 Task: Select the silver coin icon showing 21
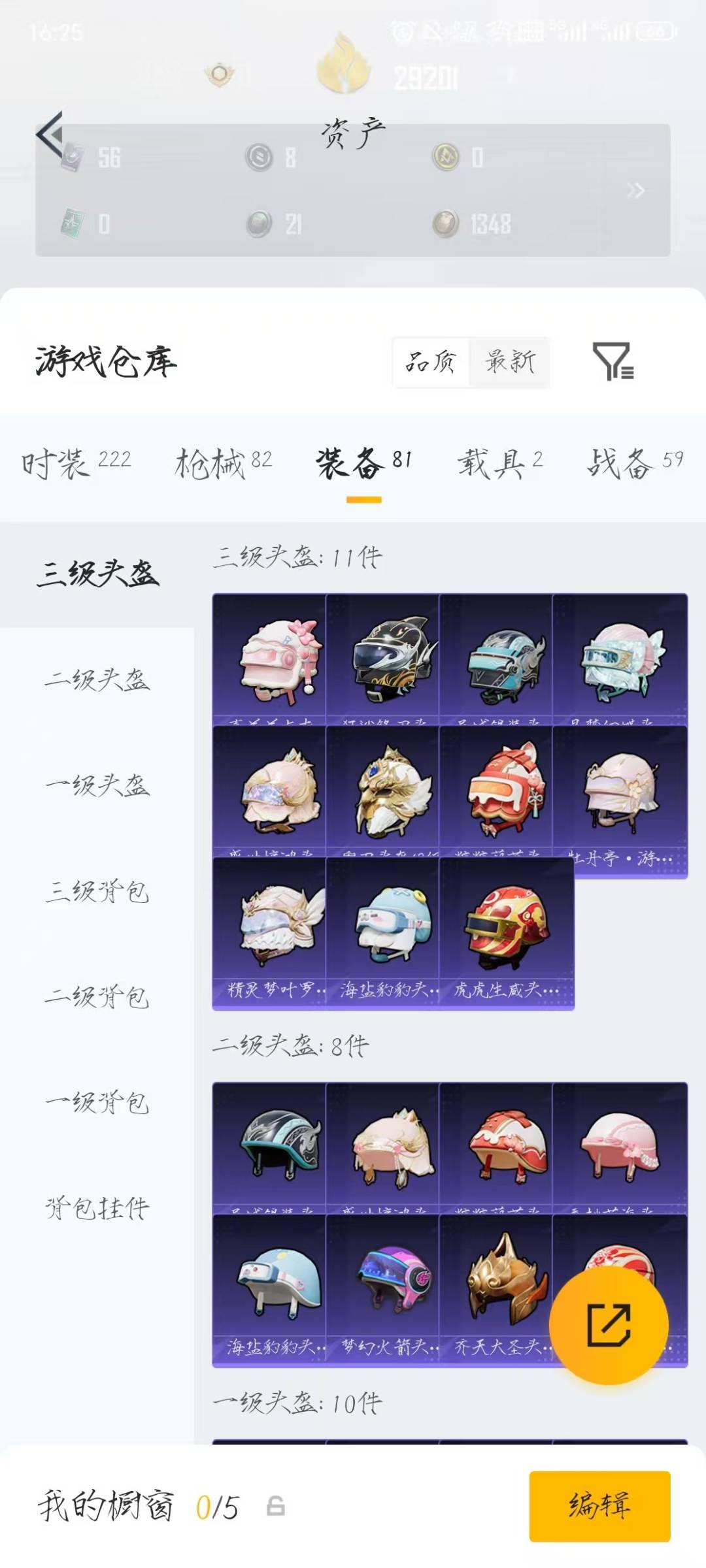tap(259, 223)
